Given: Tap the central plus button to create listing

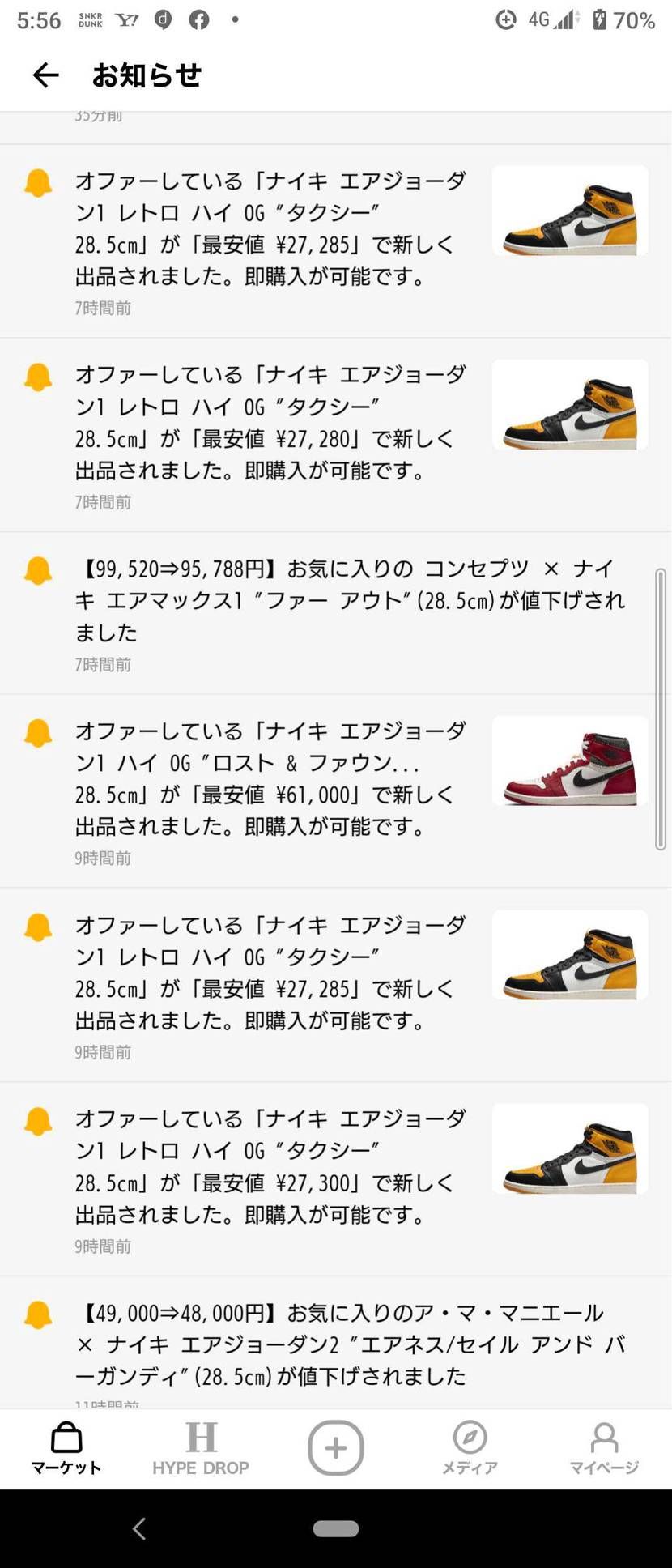Looking at the screenshot, I should (x=335, y=1448).
